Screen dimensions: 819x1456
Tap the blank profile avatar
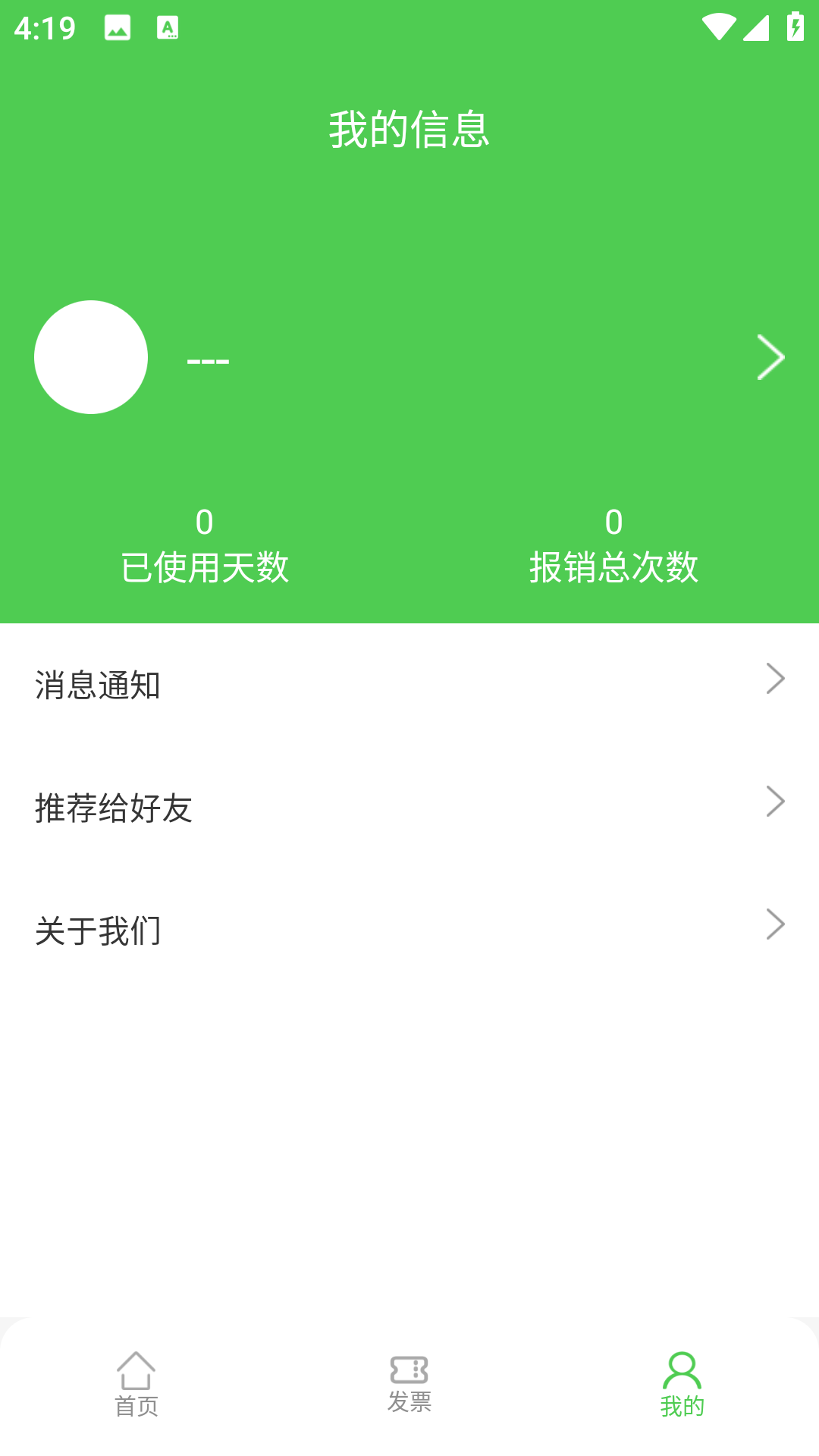click(x=91, y=357)
